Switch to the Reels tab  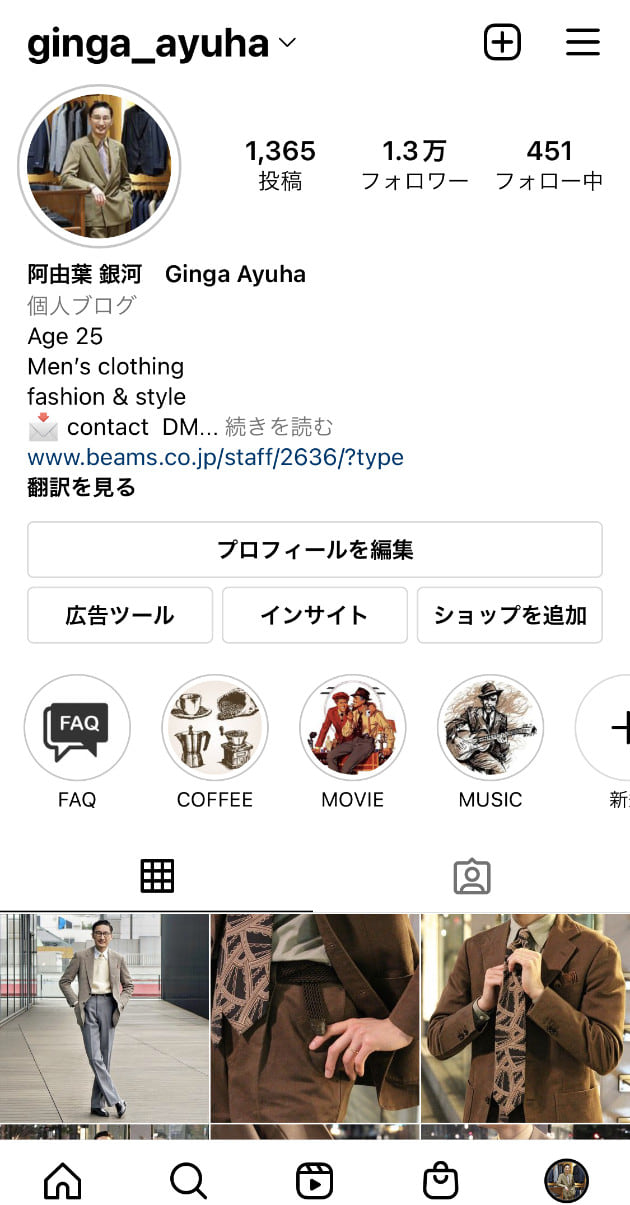pos(315,1181)
